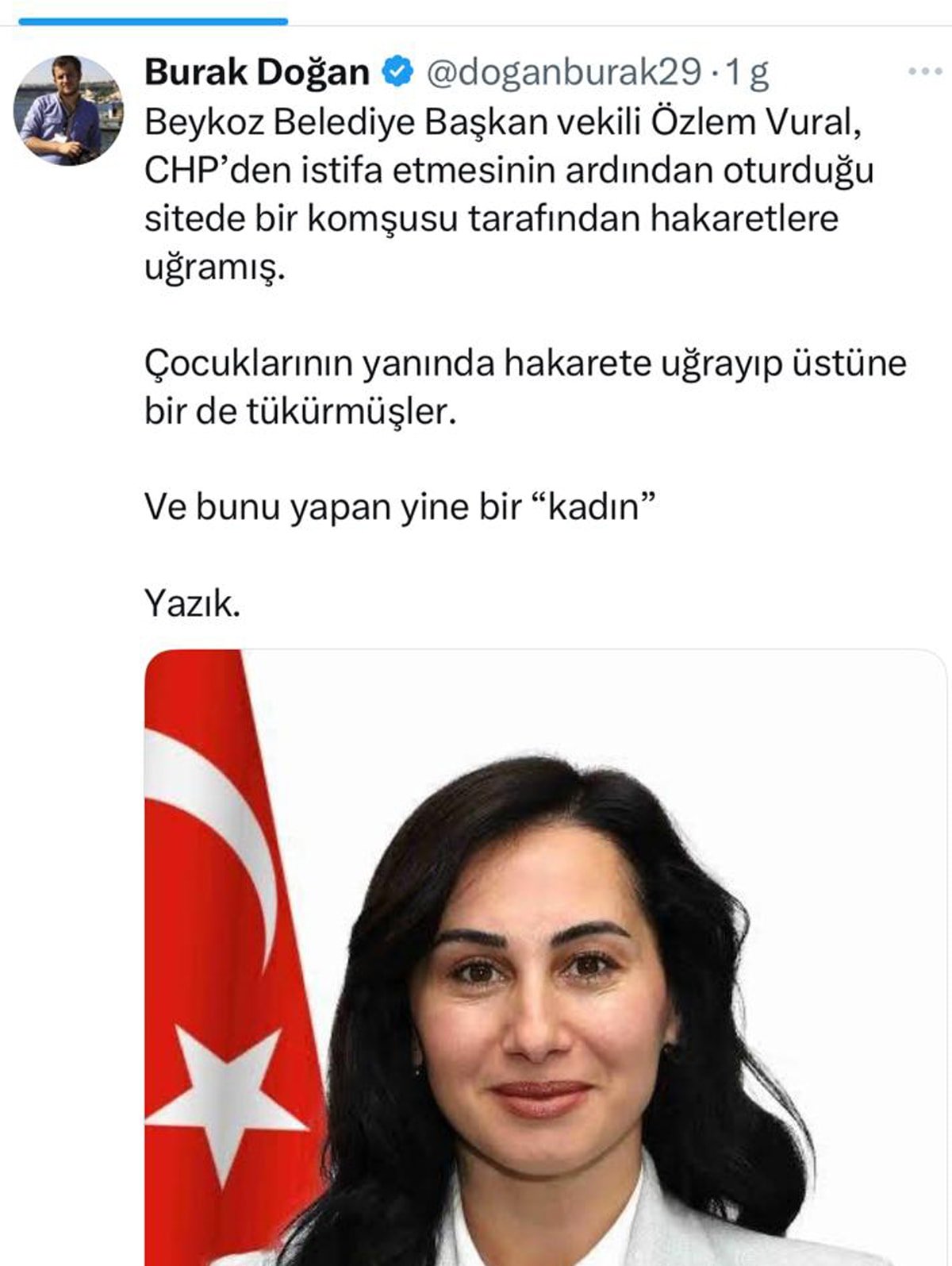This screenshot has width=952, height=1266.
Task: Open the tweet's three-dot overflow menu
Action: (x=924, y=72)
